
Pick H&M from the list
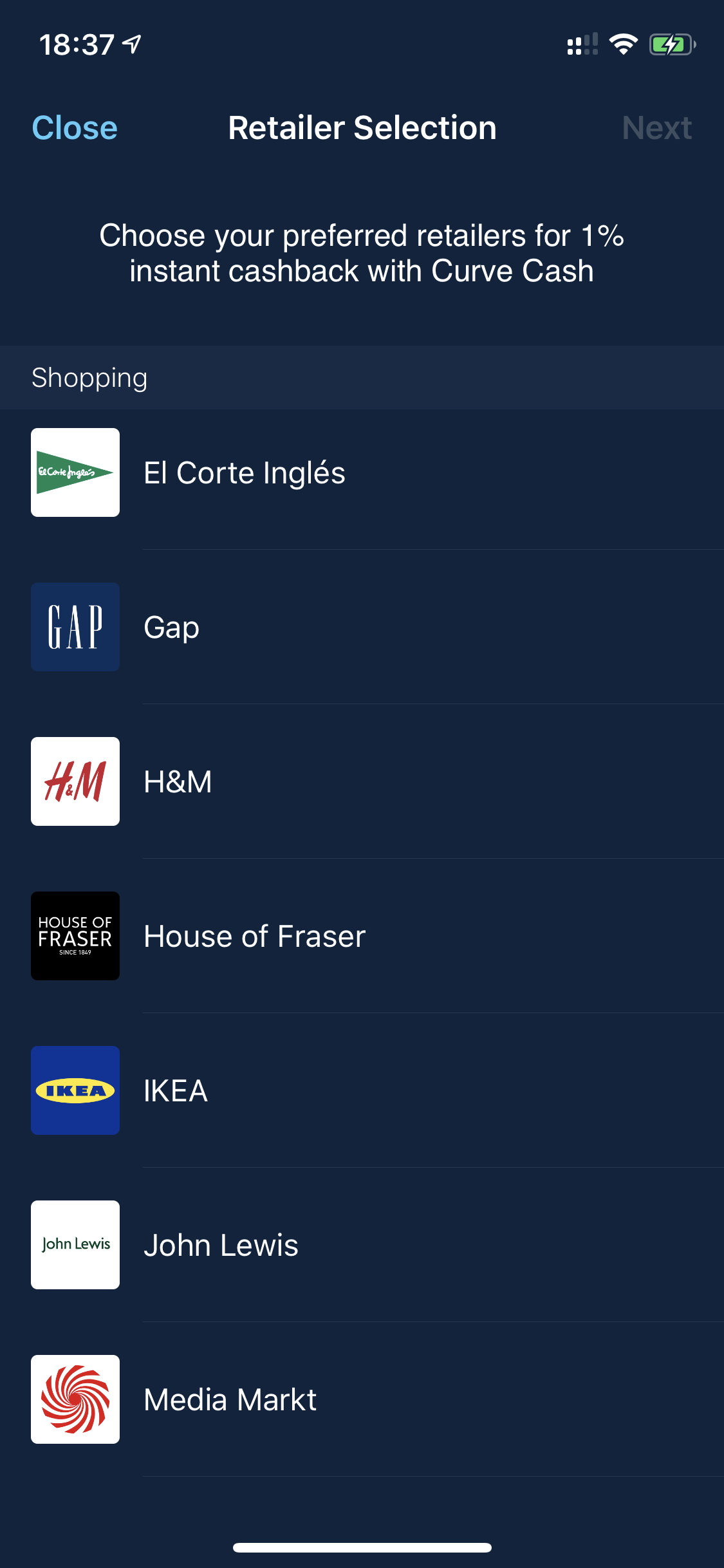(x=362, y=781)
